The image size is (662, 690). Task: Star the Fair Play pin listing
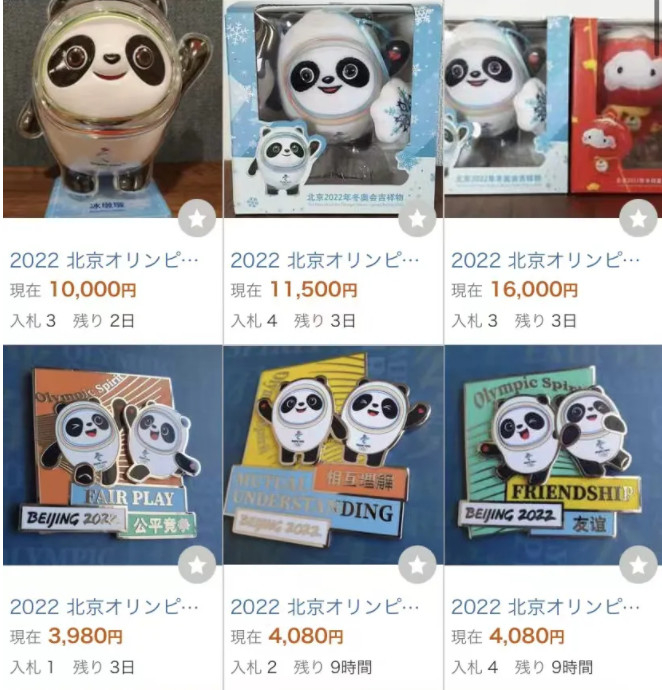(197, 565)
